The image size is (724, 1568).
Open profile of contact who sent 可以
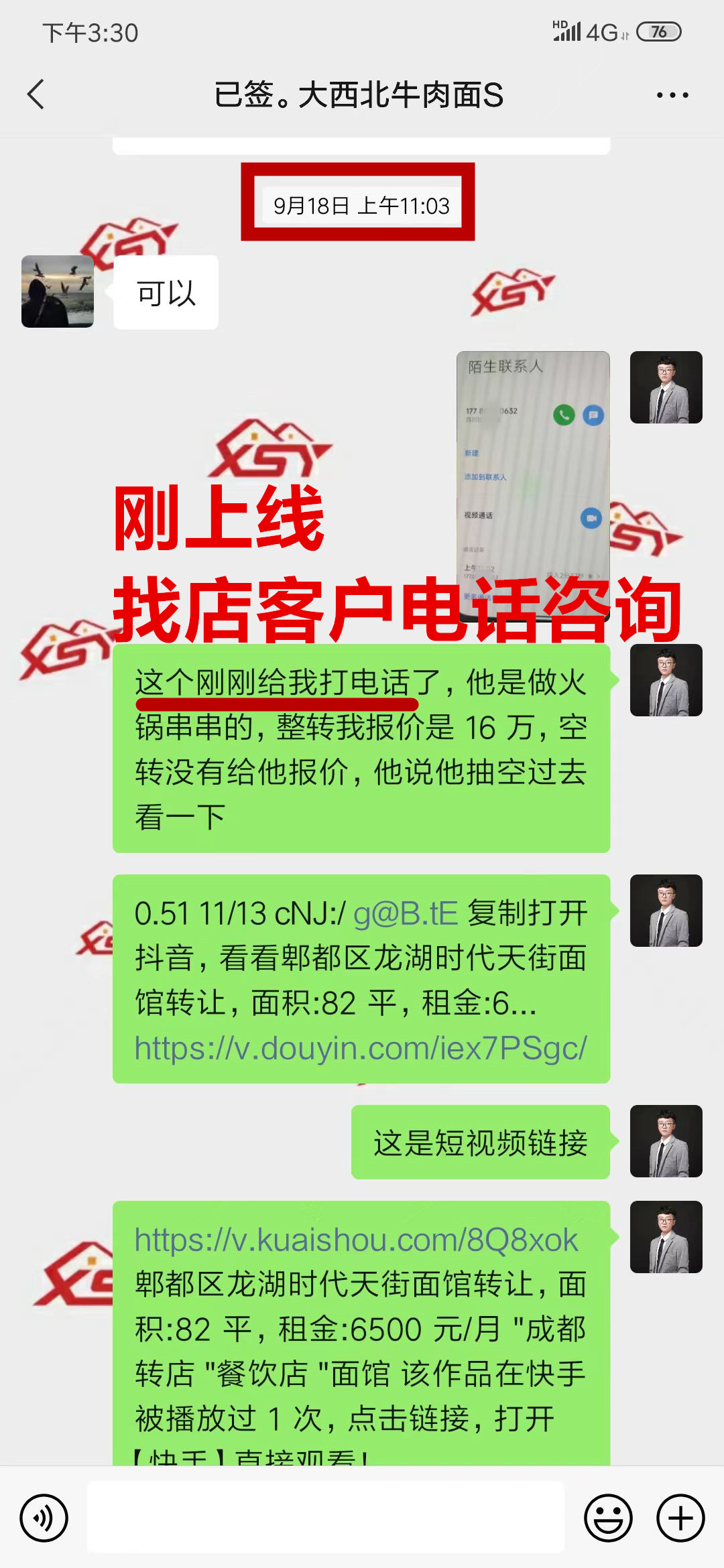(x=58, y=291)
